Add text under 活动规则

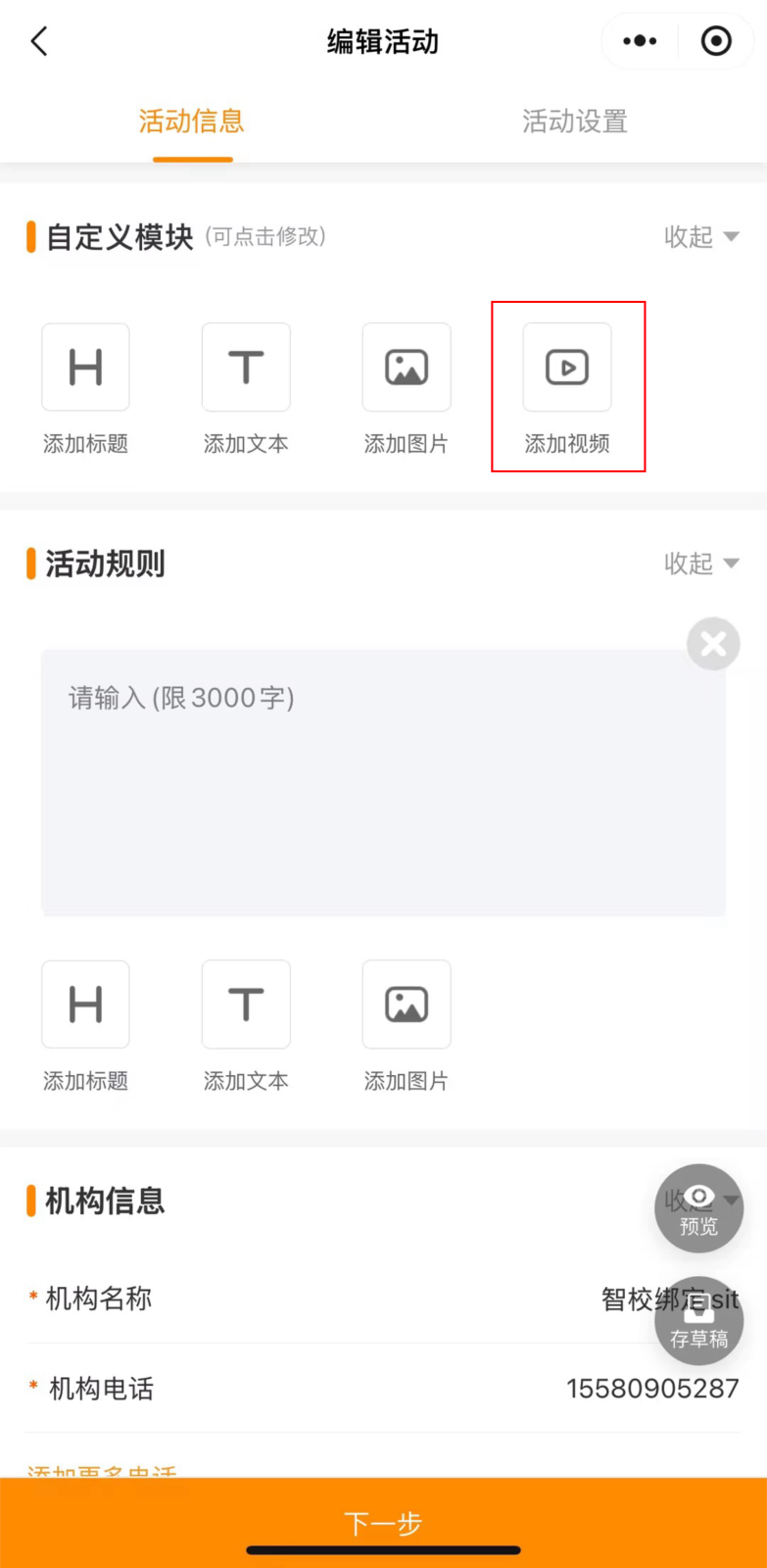pos(246,1005)
